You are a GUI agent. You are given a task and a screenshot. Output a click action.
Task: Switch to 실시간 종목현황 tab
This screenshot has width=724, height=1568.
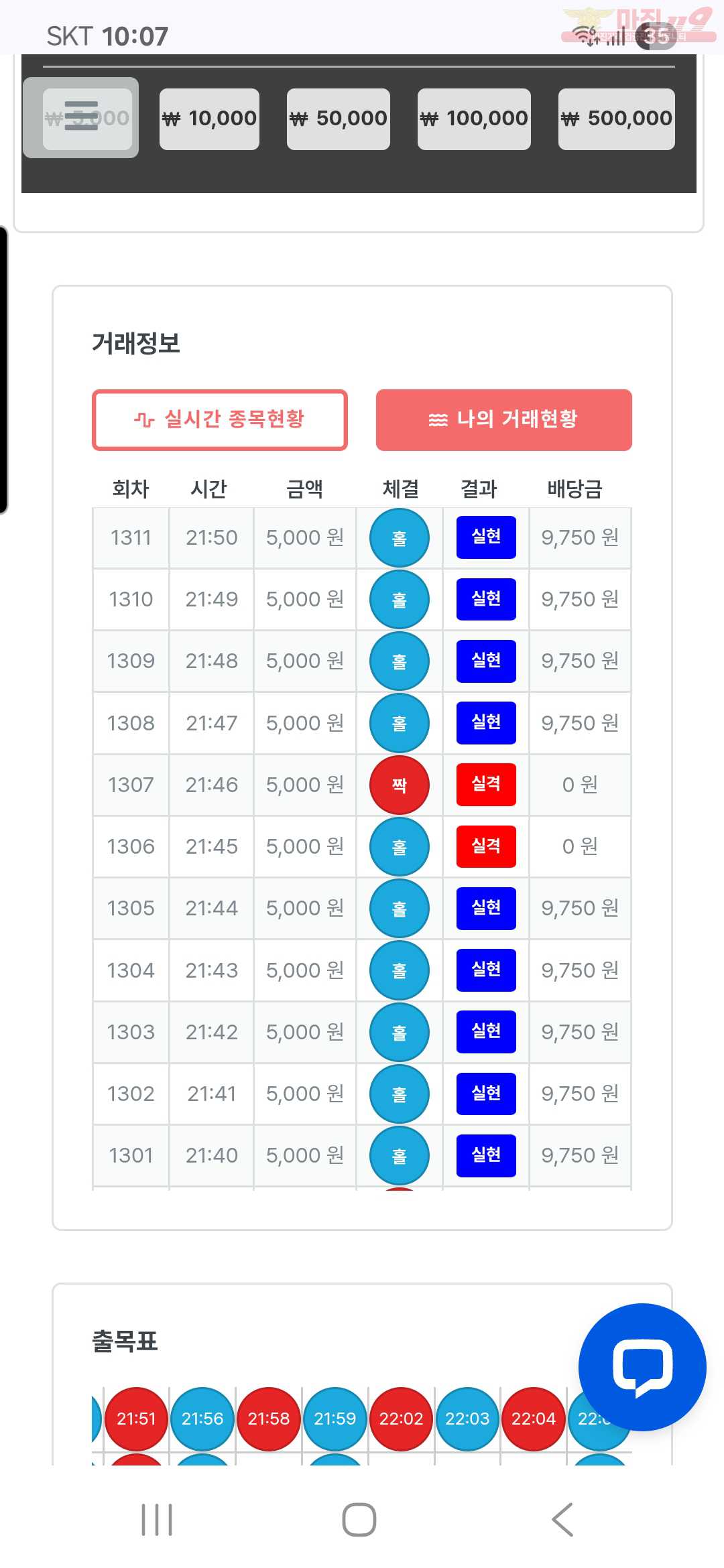[x=220, y=419]
